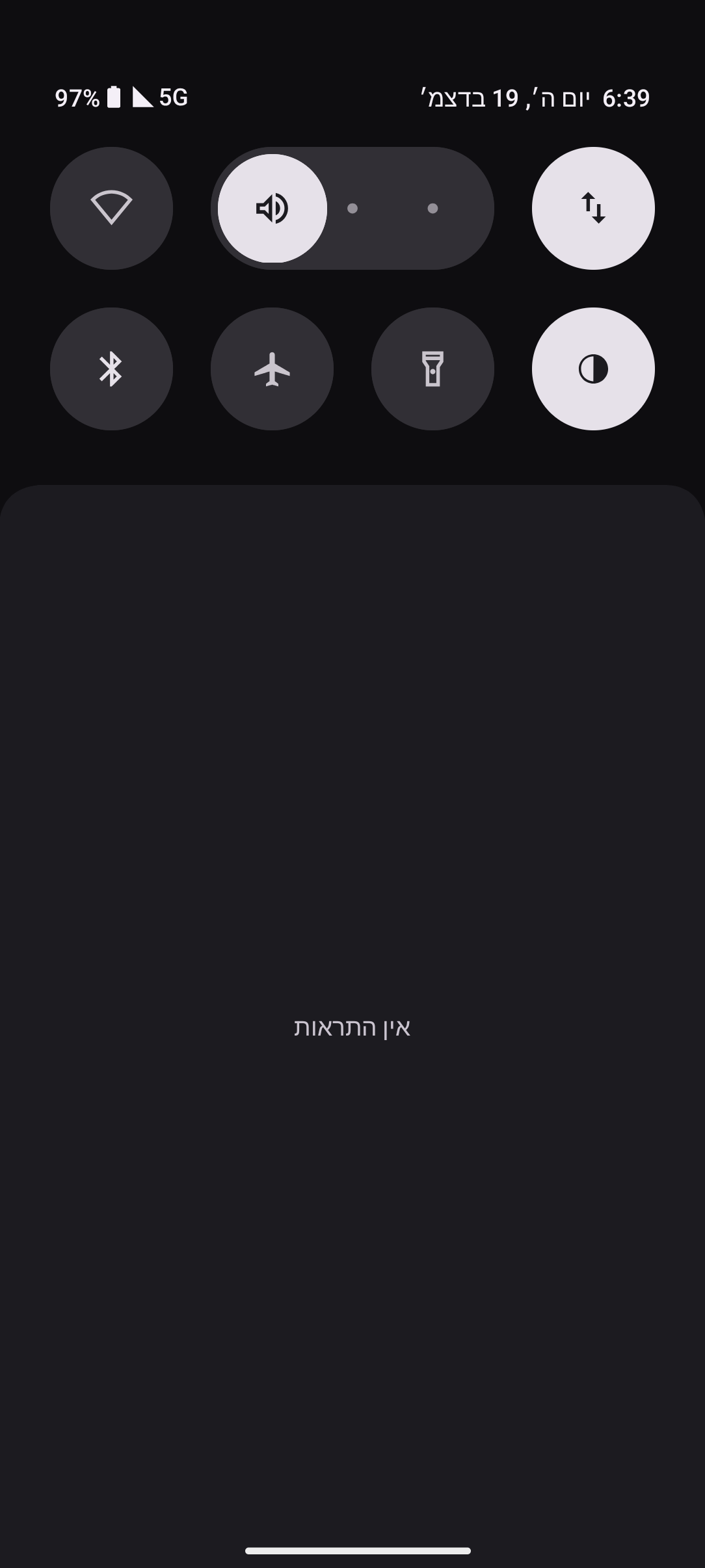Screen dimensions: 705x1568
Task: Tap the sound ringer mode button
Action: (272, 208)
